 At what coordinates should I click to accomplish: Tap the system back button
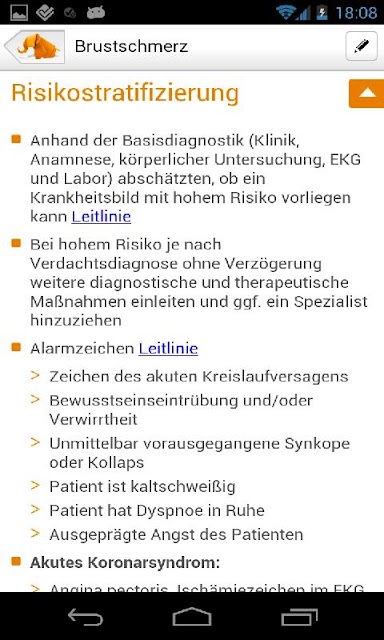85,616
